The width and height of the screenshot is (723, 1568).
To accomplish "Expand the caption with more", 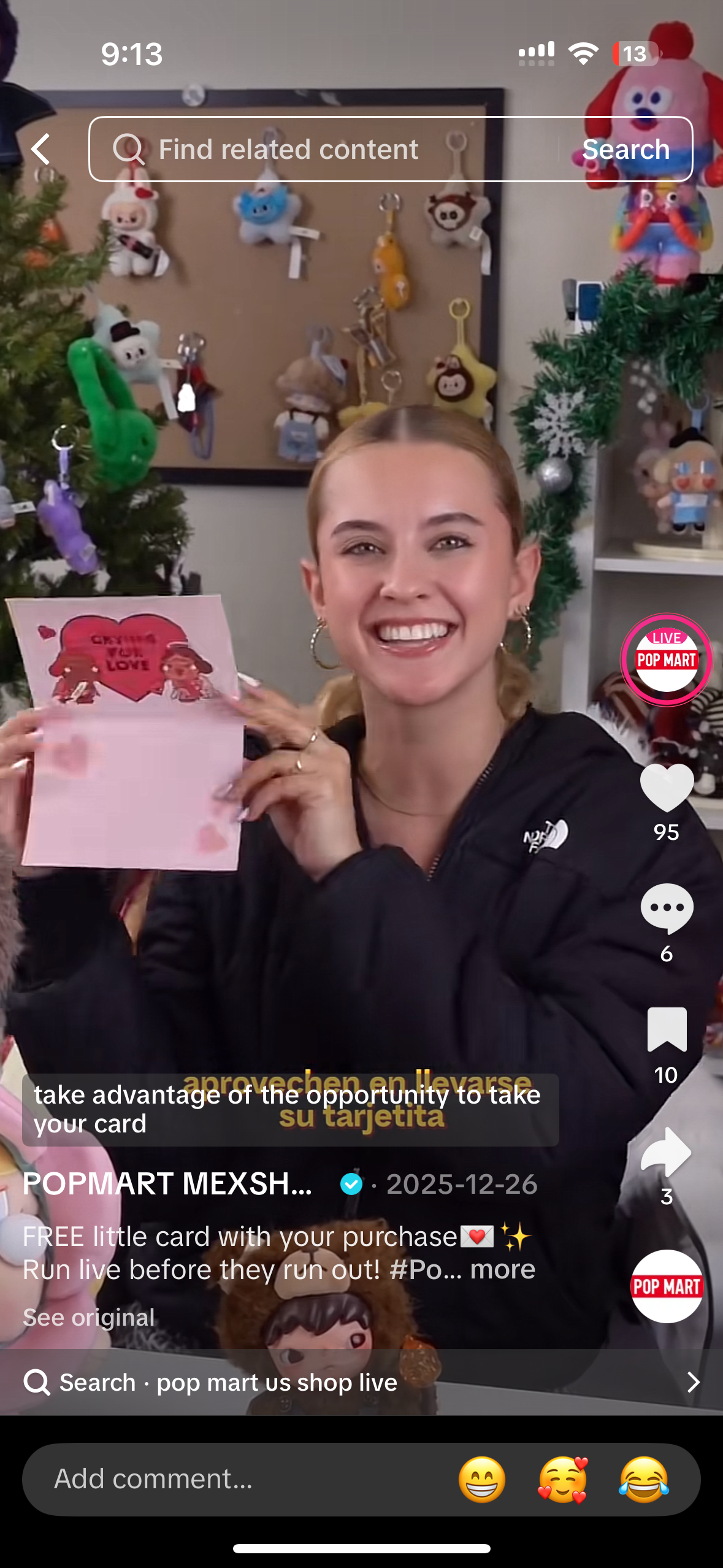I will 503,1269.
